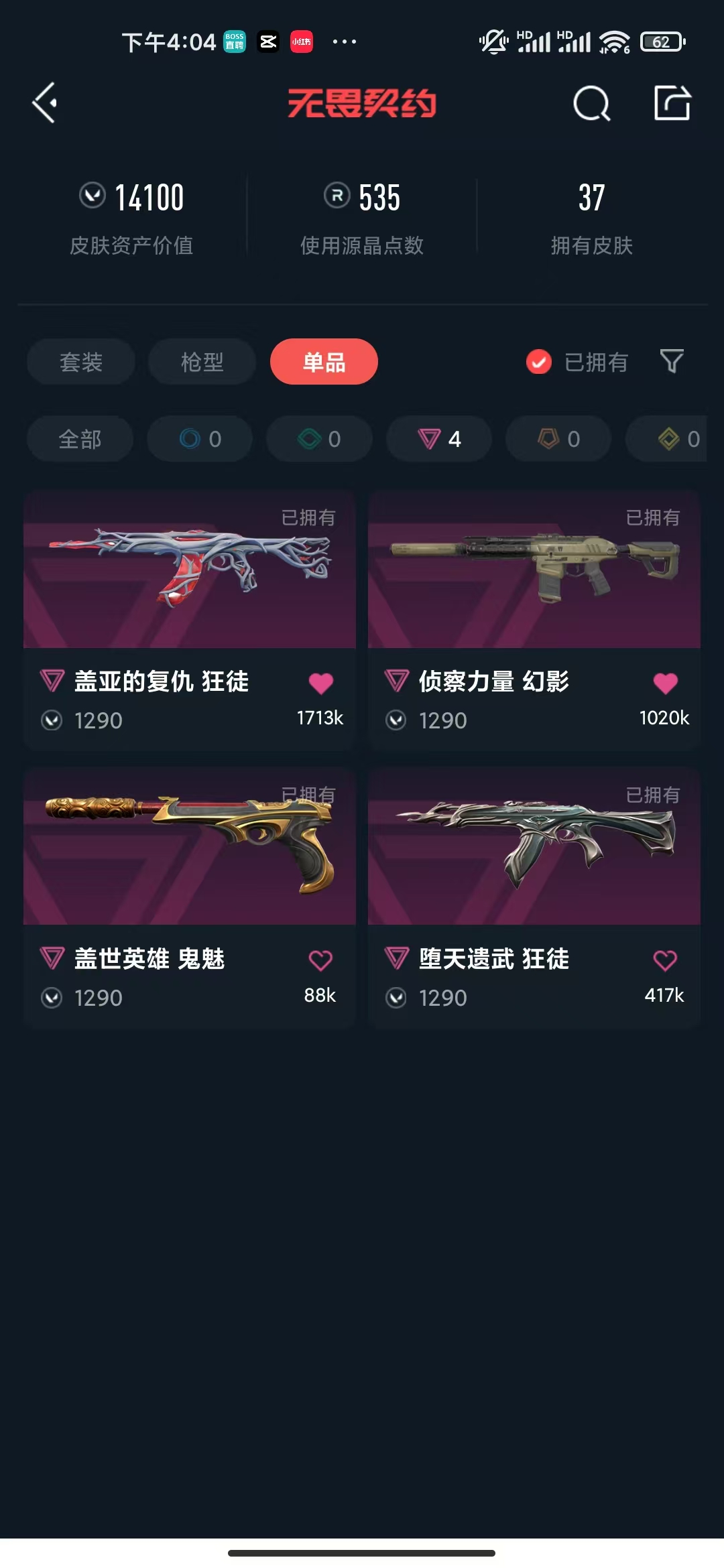Filter by the pink triangle tier showing 4

click(439, 439)
